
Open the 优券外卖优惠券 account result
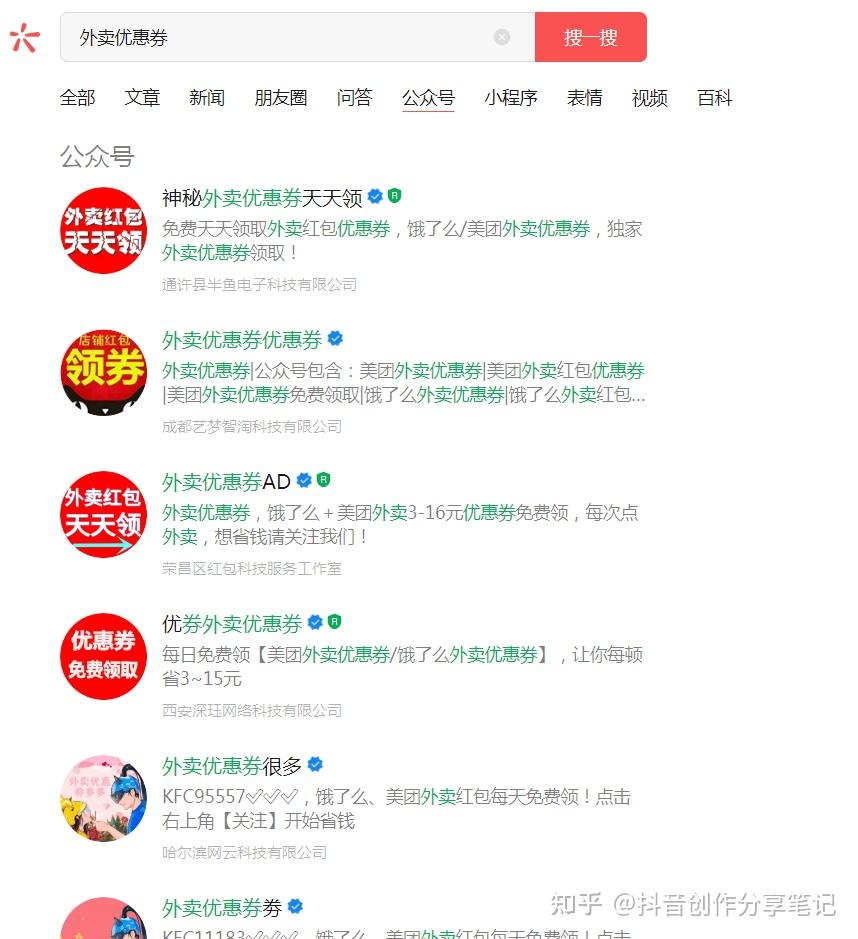[232, 624]
